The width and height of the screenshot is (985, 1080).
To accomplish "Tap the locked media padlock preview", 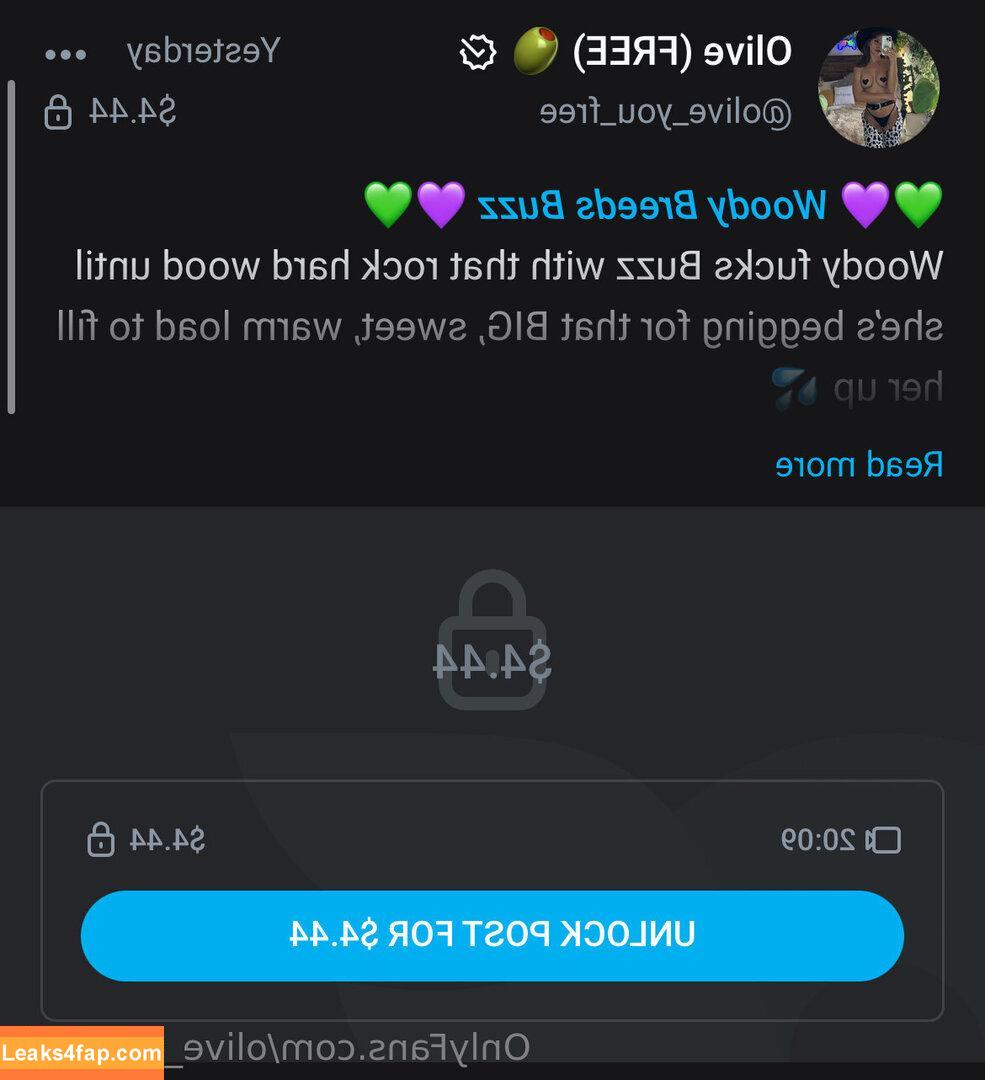I will coord(492,642).
